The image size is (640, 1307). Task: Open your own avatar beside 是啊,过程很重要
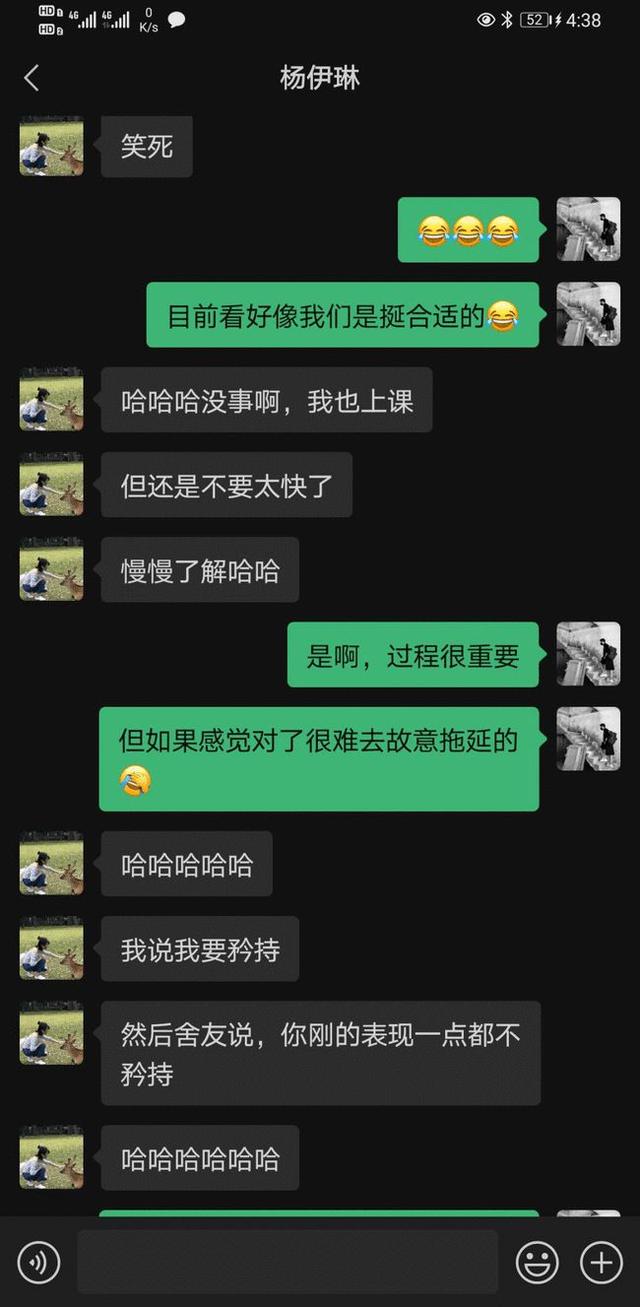tap(588, 654)
